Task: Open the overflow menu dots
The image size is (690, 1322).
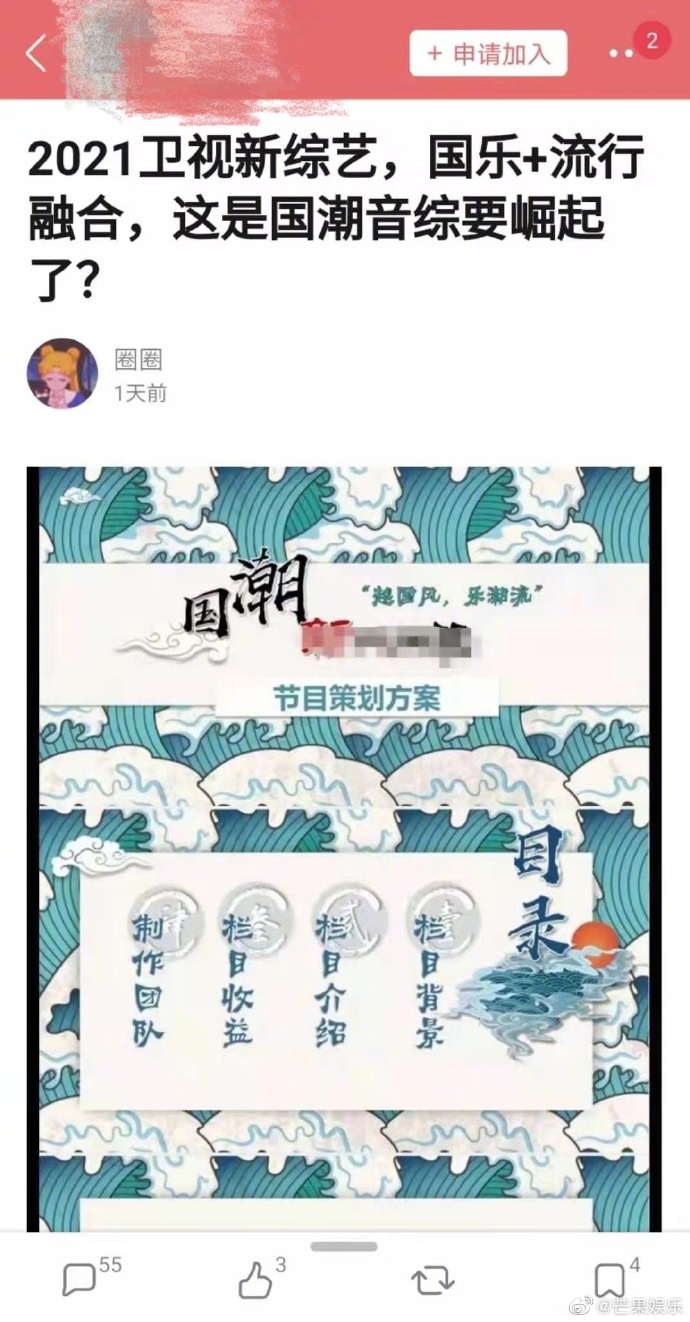Action: 622,53
